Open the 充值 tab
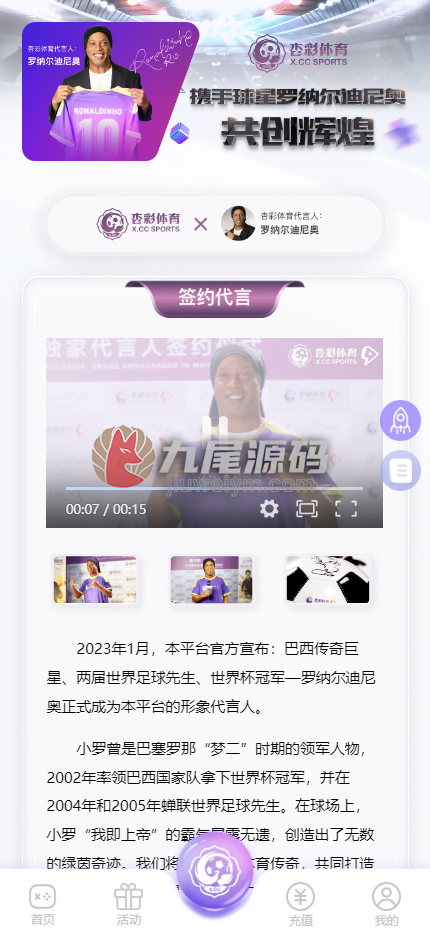 coord(300,903)
